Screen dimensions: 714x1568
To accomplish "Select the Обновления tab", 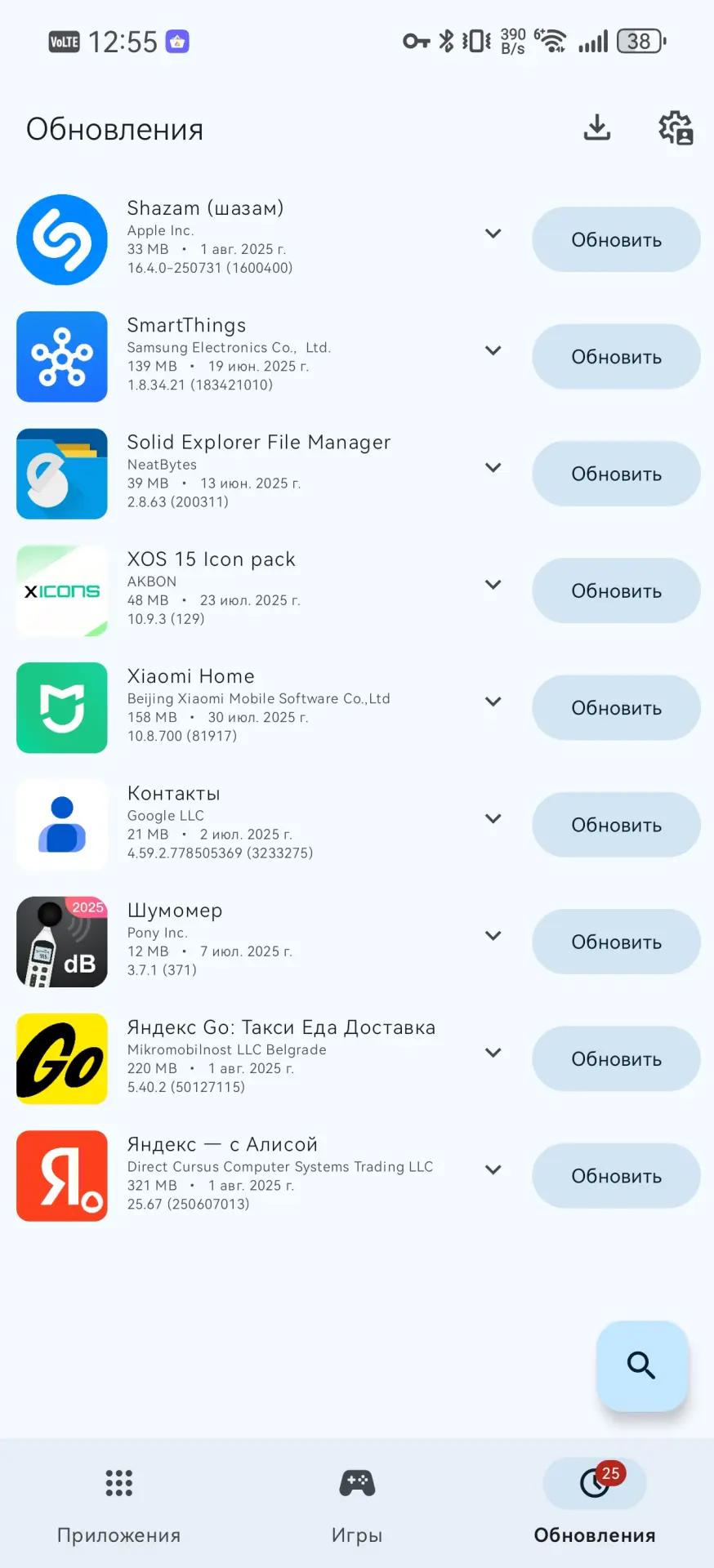I will [x=595, y=1503].
